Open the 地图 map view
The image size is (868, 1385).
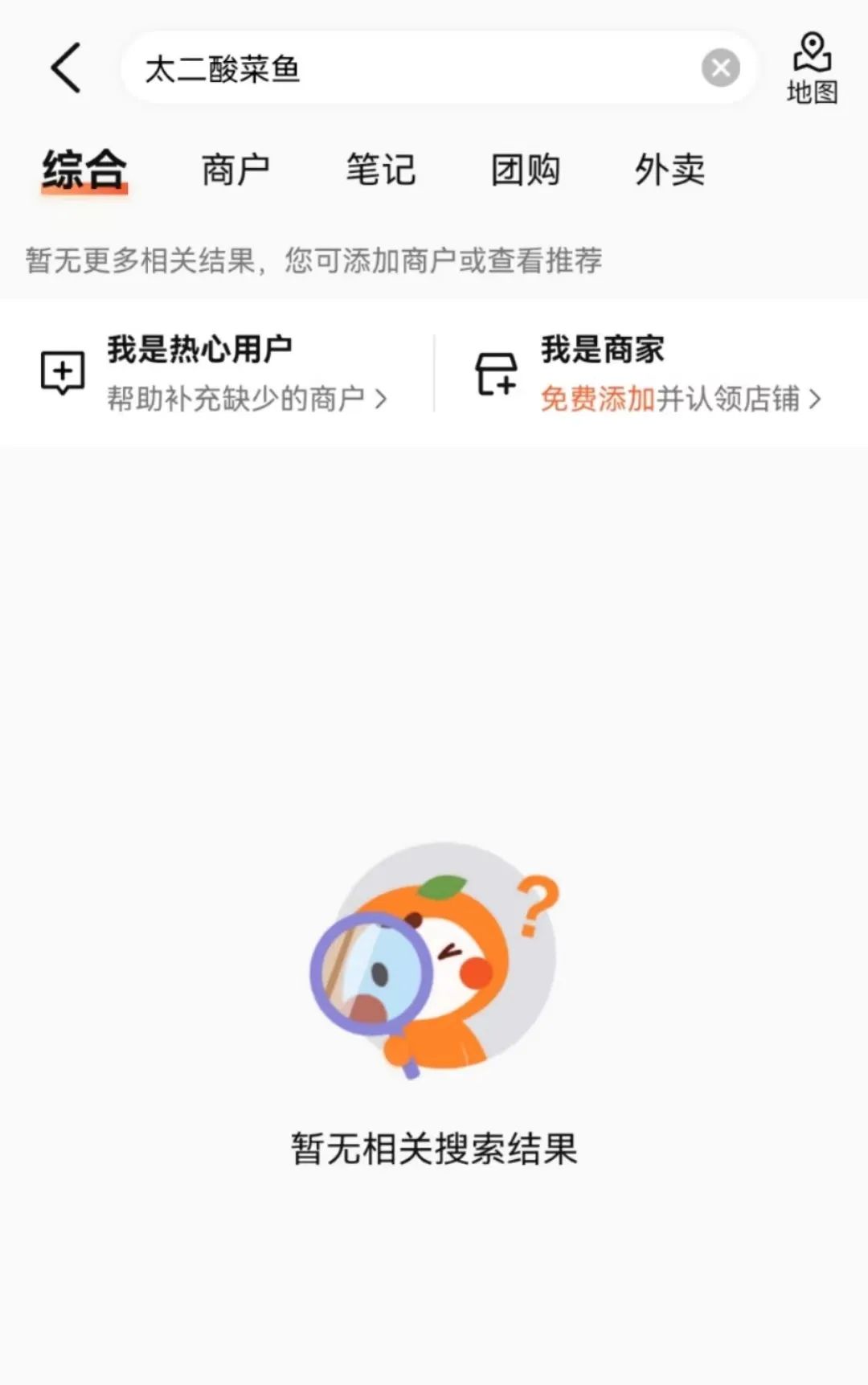click(x=812, y=68)
